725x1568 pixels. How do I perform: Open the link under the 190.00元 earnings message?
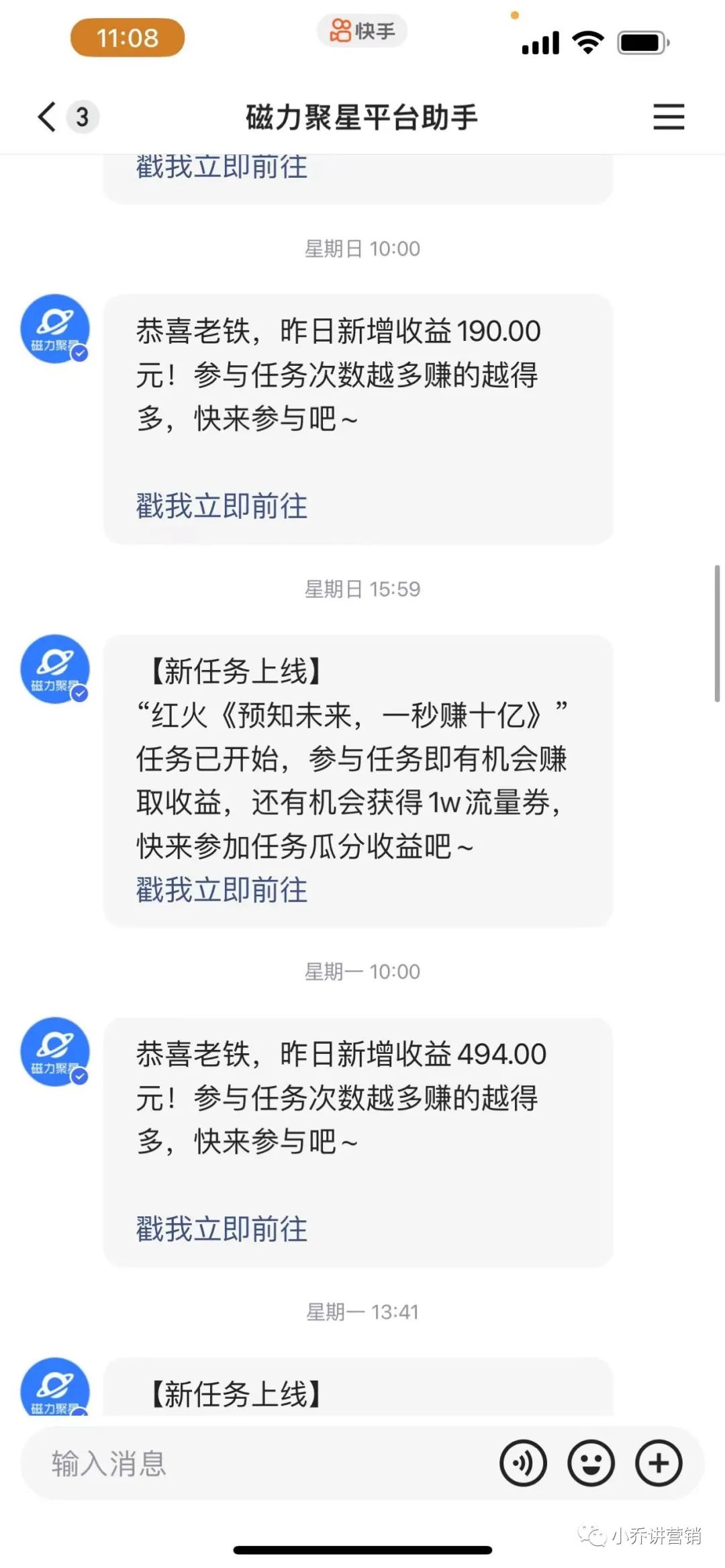(x=222, y=506)
